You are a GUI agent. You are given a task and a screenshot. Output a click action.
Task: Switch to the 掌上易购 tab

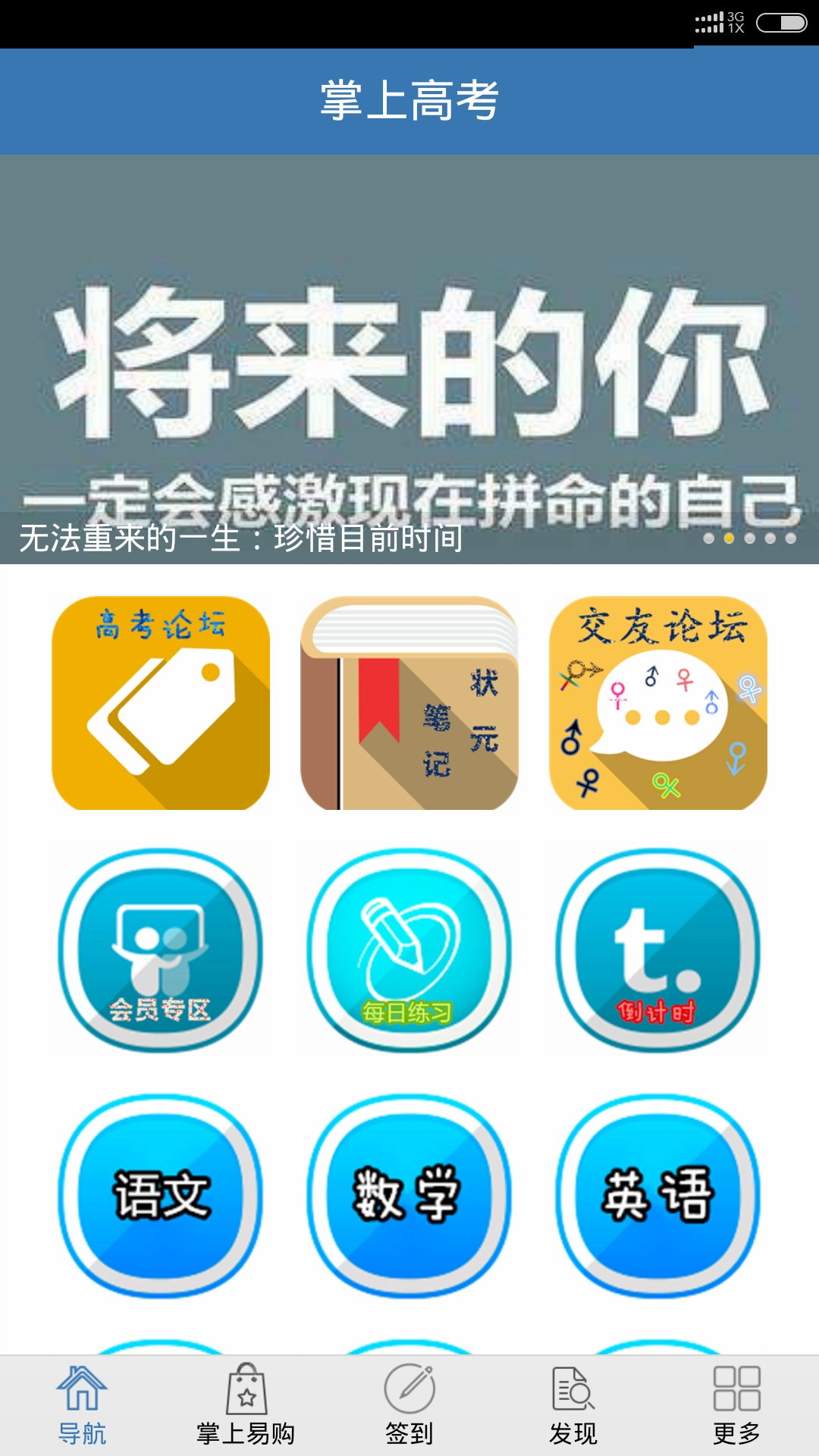pos(246,1405)
